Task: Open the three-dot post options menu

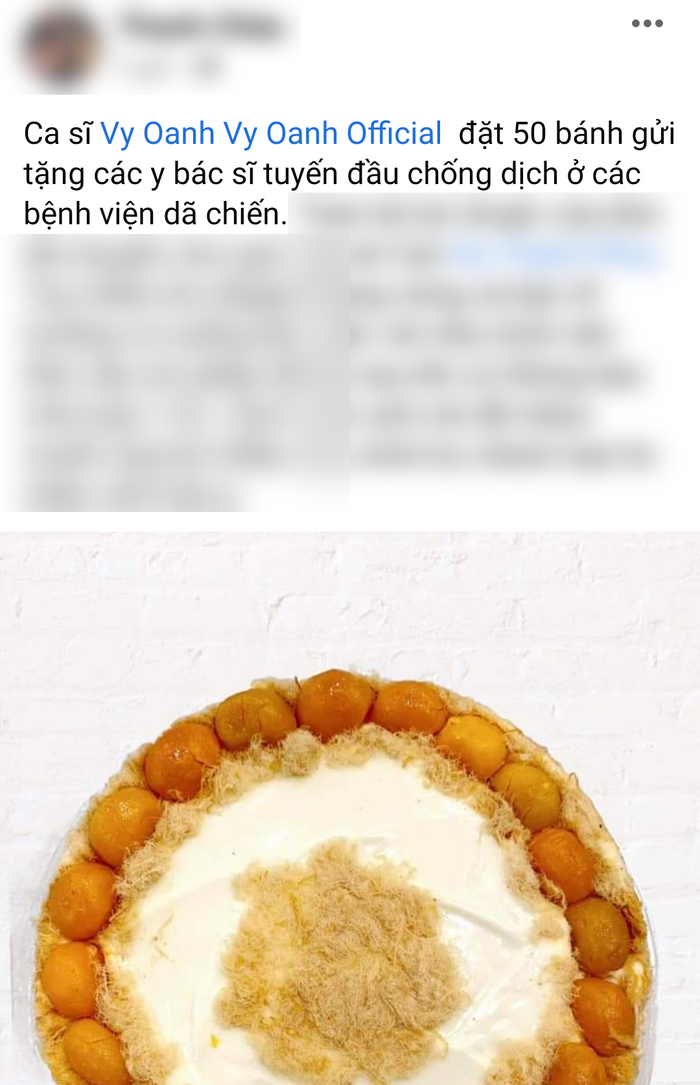Action: pos(647,24)
